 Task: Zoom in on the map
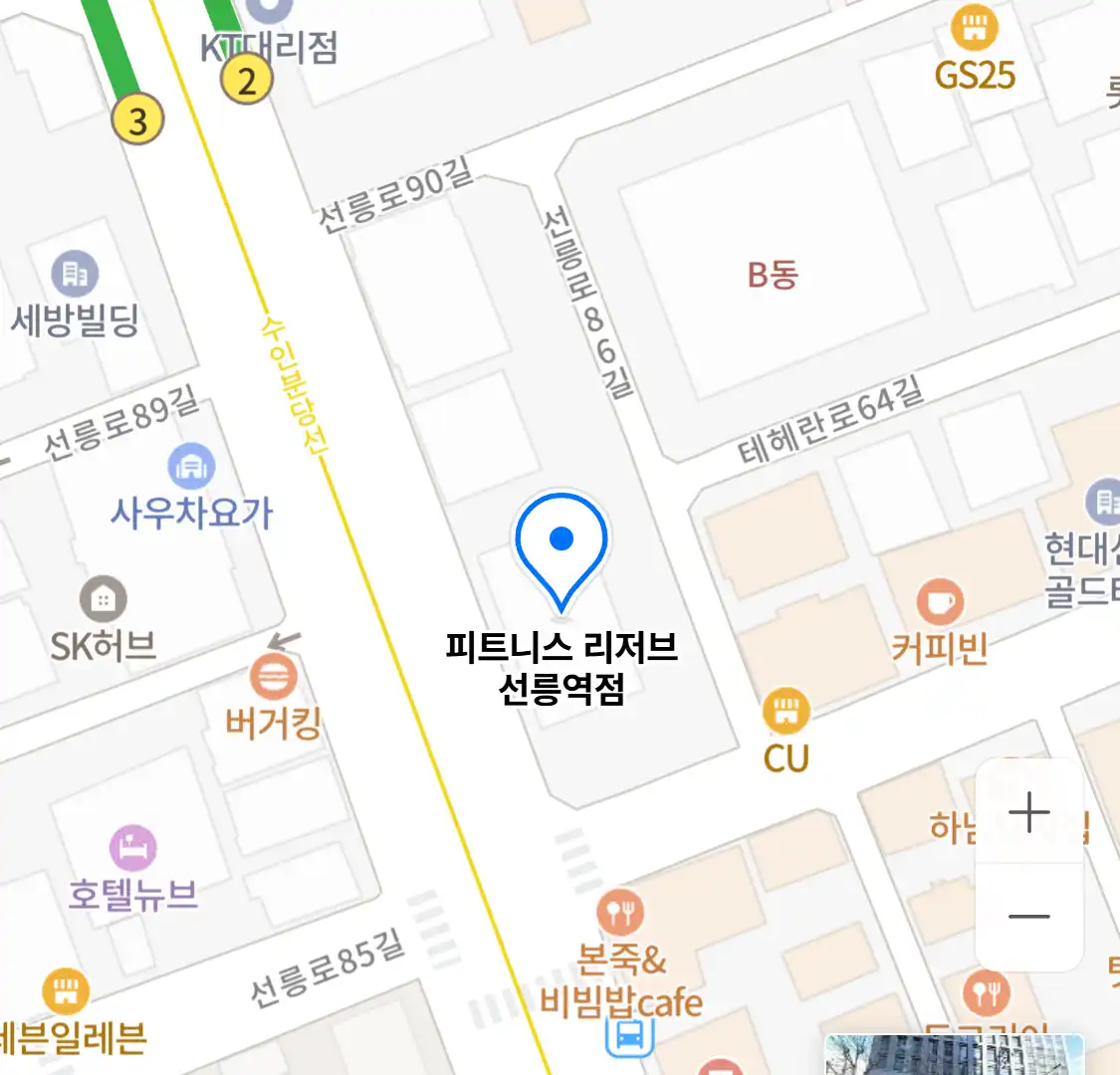[x=1028, y=812]
